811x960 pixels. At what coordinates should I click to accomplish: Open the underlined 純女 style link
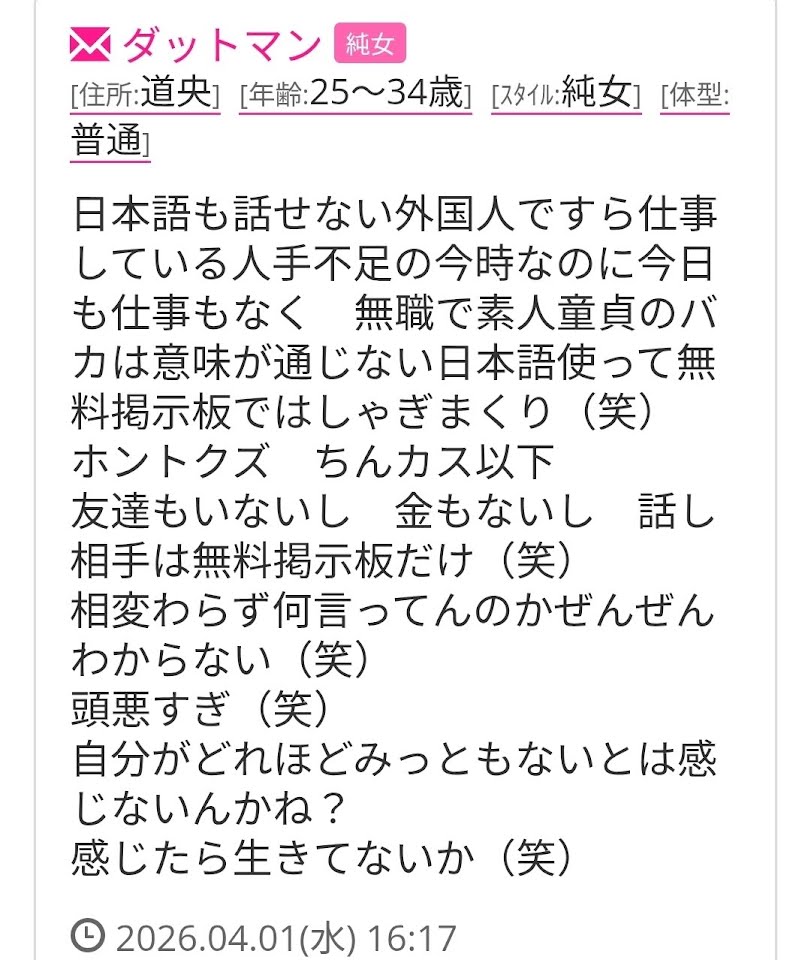[x=597, y=94]
